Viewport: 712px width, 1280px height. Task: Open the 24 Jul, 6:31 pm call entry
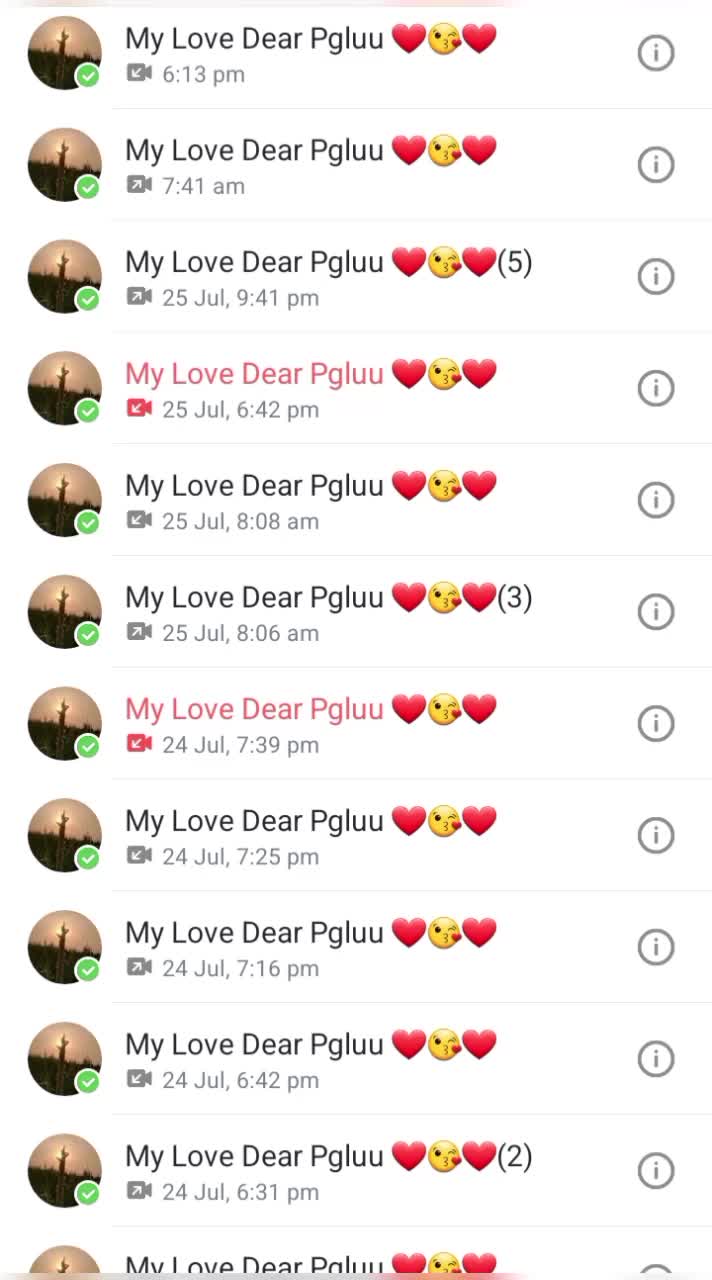tap(328, 1171)
